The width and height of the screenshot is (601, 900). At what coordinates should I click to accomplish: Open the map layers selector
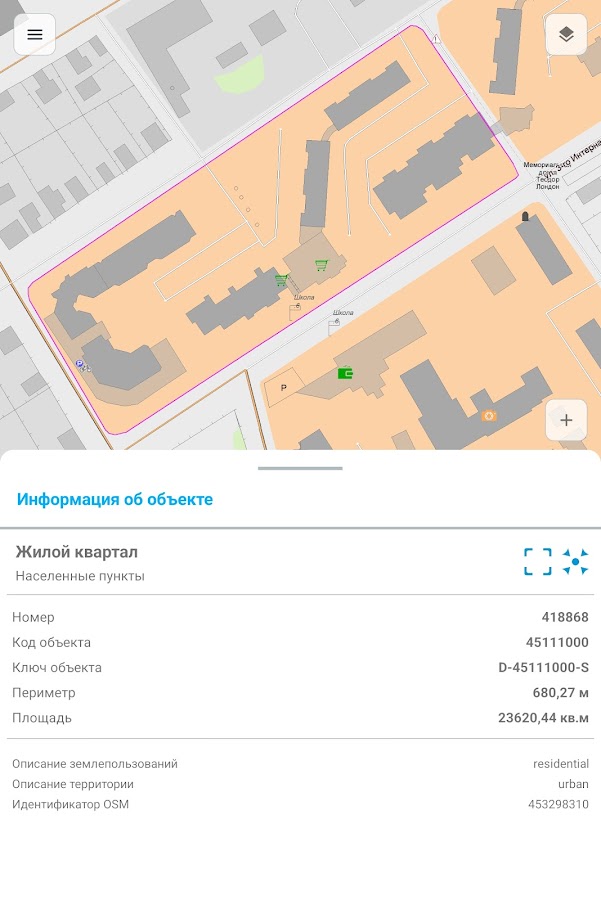click(566, 34)
